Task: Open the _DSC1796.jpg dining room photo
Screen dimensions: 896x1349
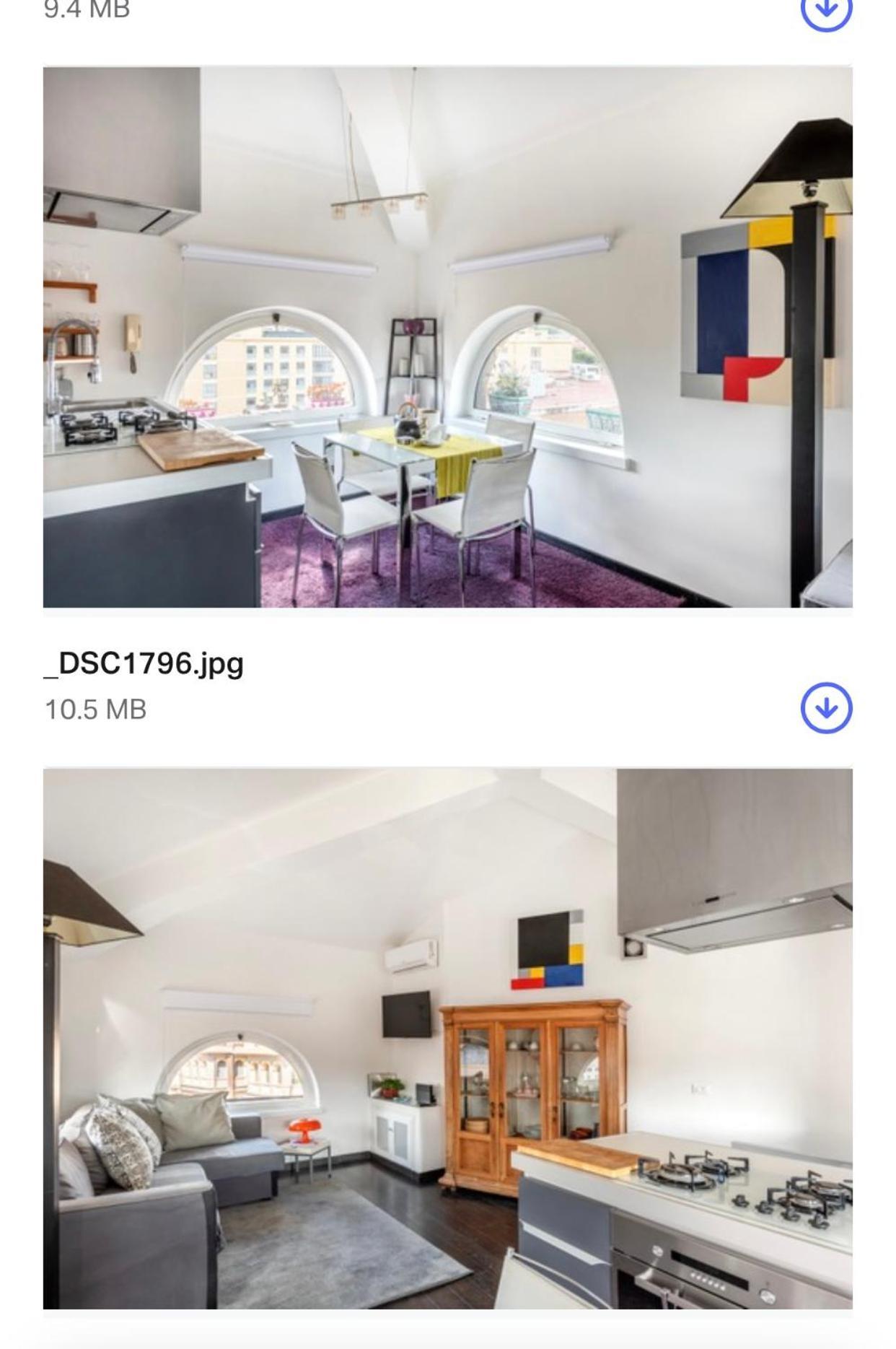Action: click(x=447, y=337)
